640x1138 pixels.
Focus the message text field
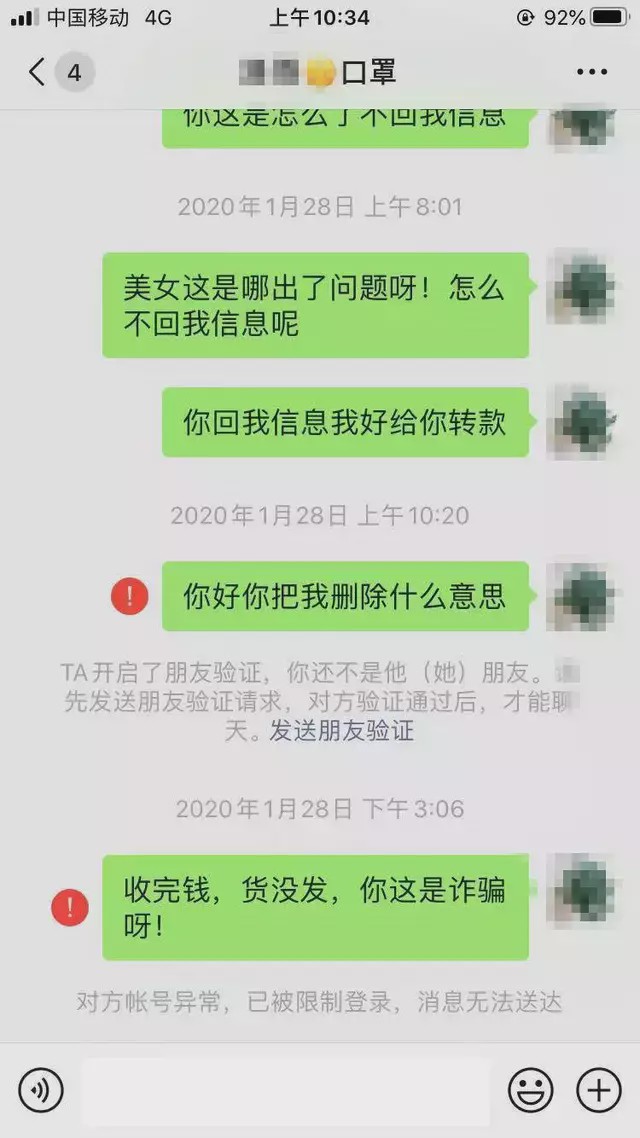pos(285,1089)
